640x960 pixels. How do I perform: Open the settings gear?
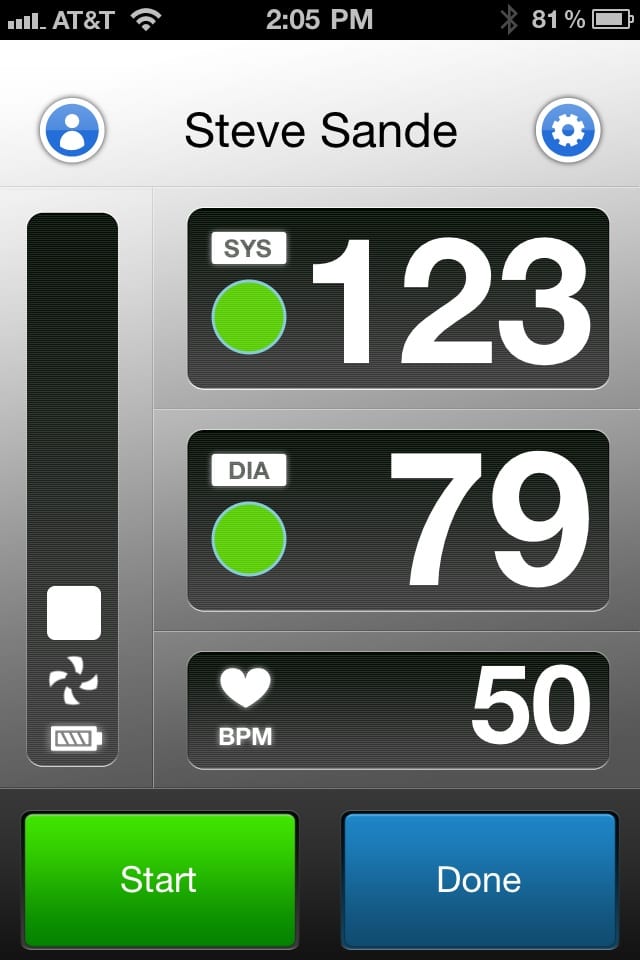tap(568, 130)
